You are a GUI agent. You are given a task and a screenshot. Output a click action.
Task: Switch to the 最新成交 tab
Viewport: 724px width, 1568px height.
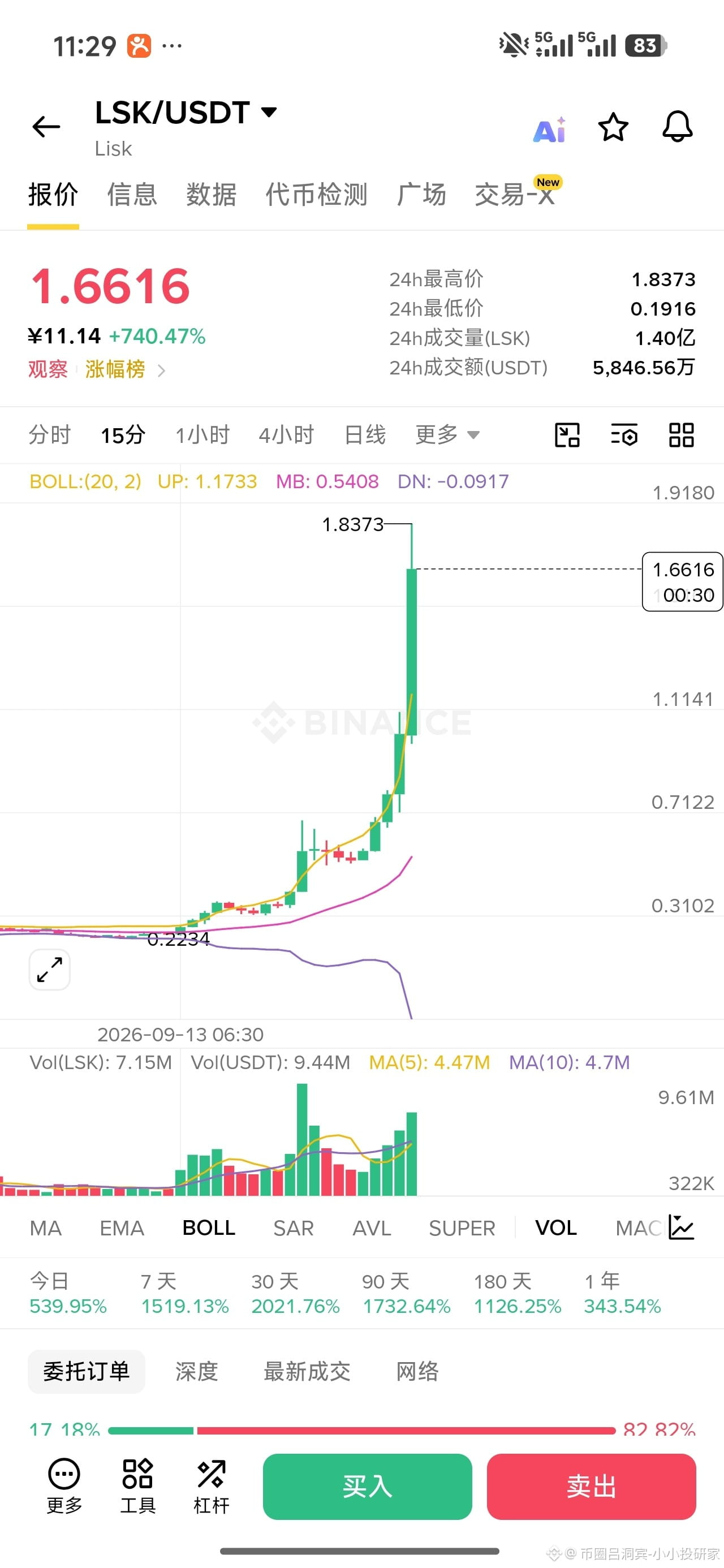pos(306,1371)
